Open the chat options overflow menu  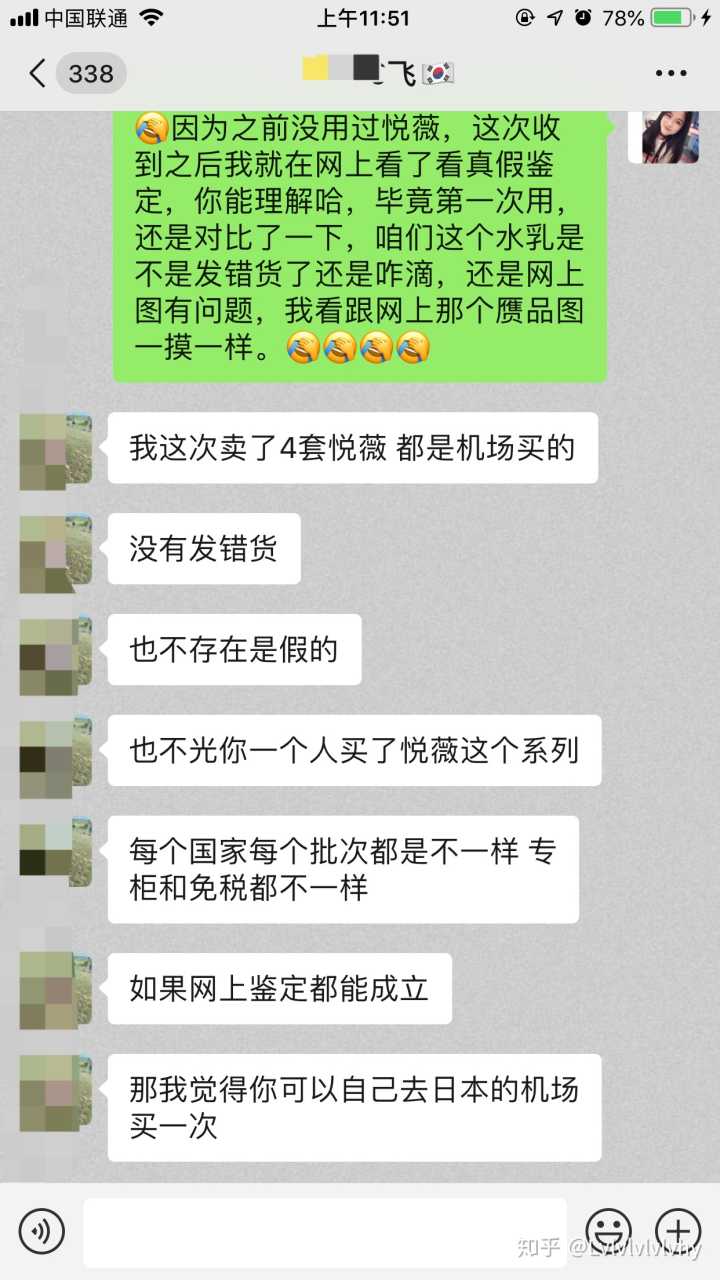tap(671, 73)
